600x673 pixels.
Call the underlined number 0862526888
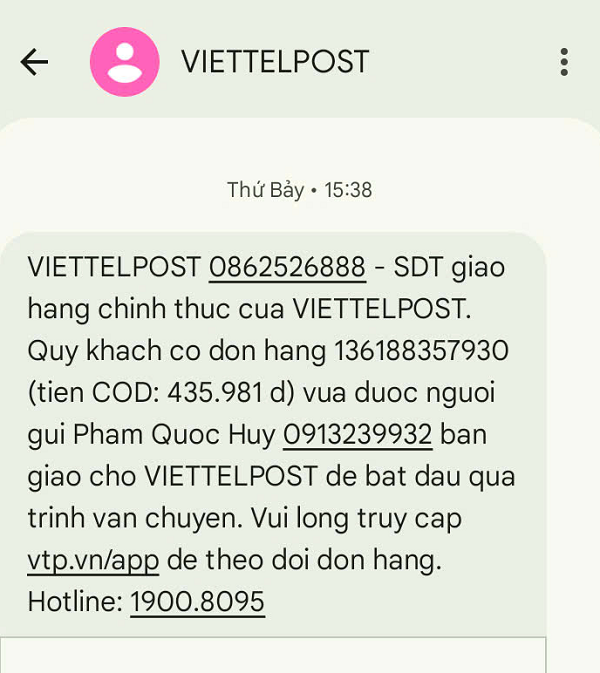tap(287, 268)
